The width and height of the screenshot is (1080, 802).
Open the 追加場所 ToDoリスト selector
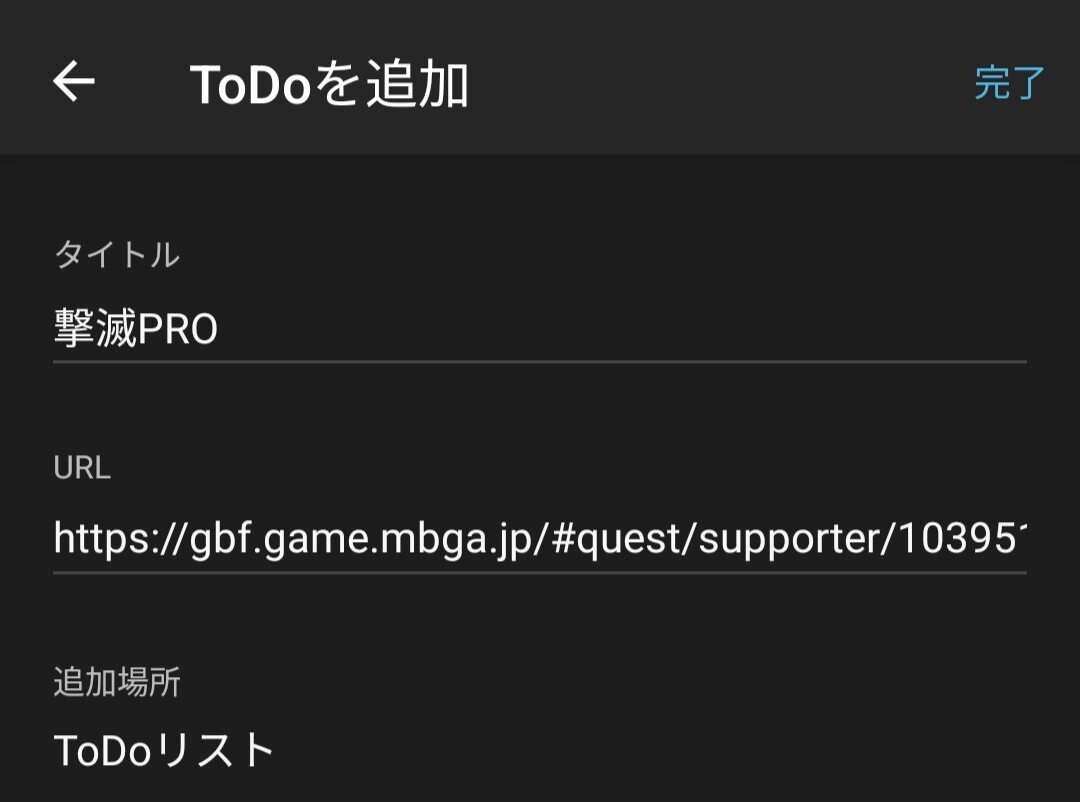(x=165, y=749)
